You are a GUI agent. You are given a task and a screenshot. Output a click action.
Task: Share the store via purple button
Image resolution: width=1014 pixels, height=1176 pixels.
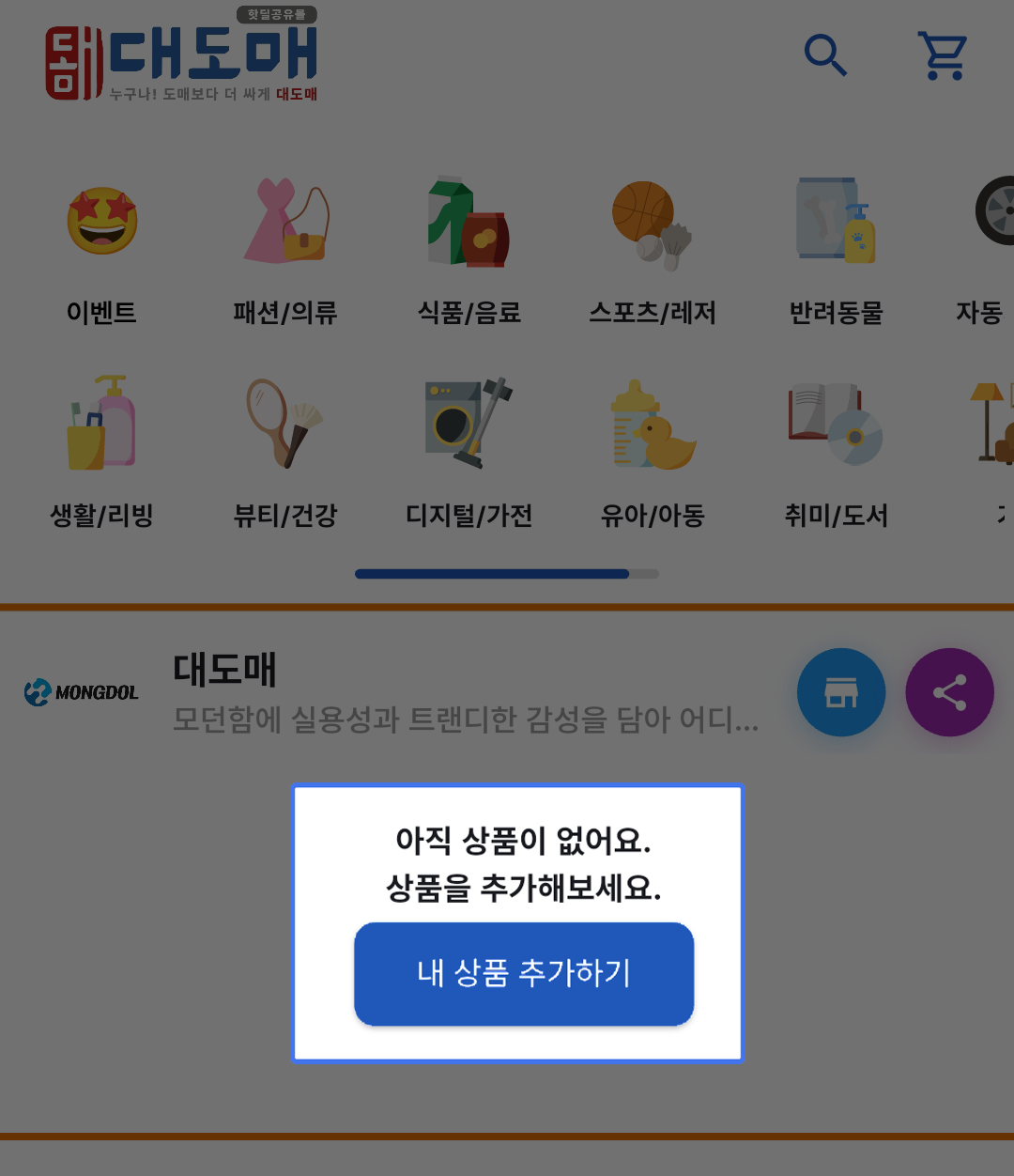pyautogui.click(x=949, y=692)
